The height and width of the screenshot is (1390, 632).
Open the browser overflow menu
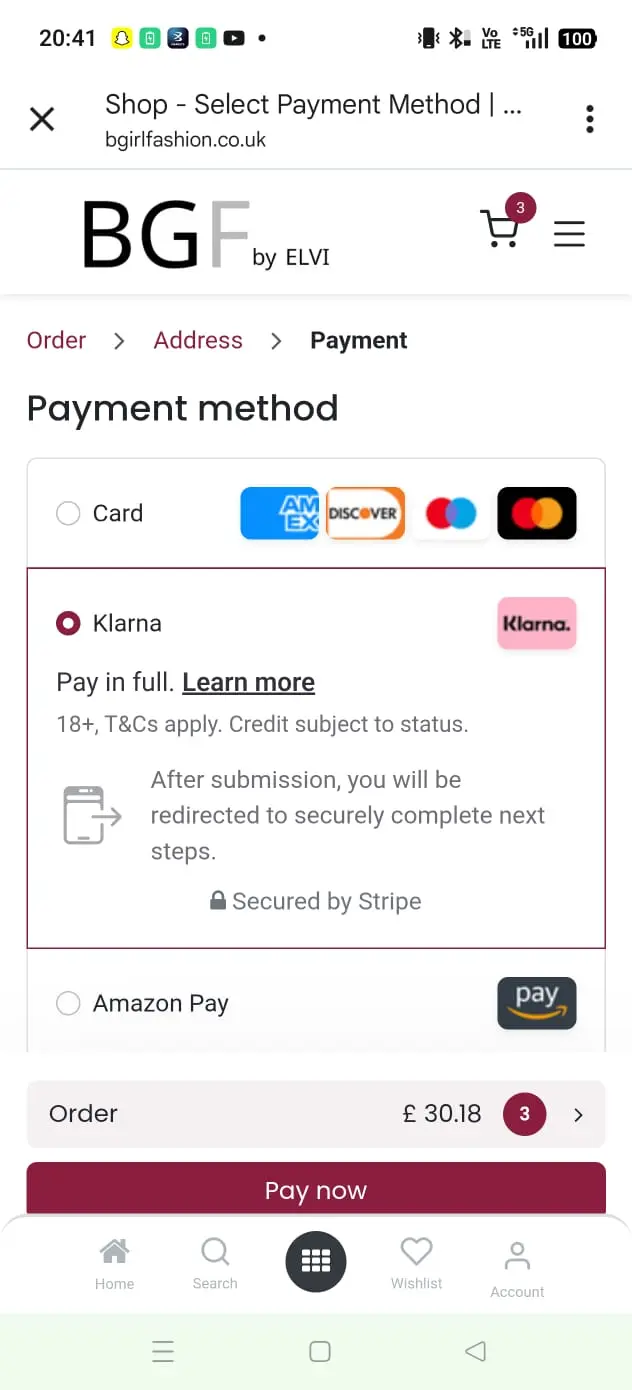point(590,119)
